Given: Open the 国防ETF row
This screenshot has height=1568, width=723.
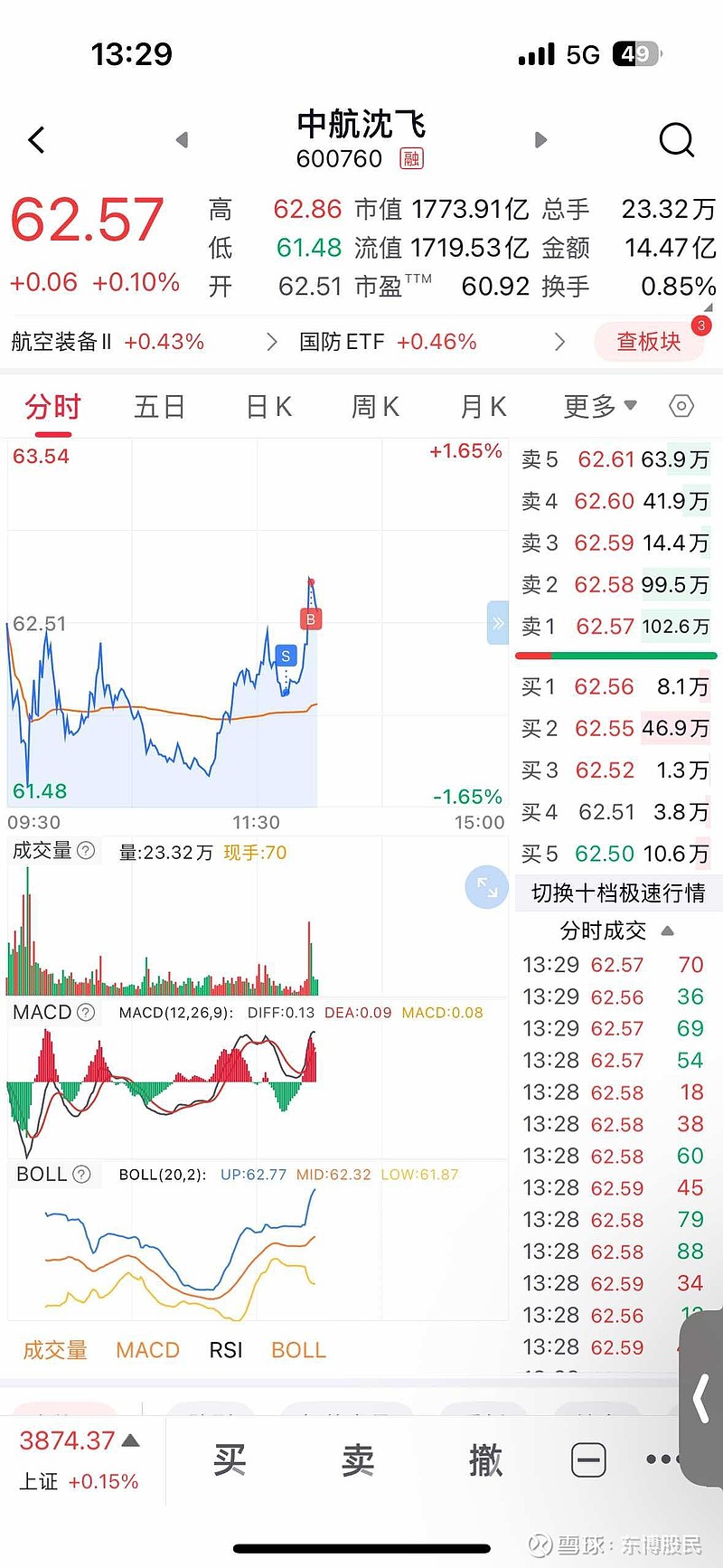Looking at the screenshot, I should tap(433, 342).
